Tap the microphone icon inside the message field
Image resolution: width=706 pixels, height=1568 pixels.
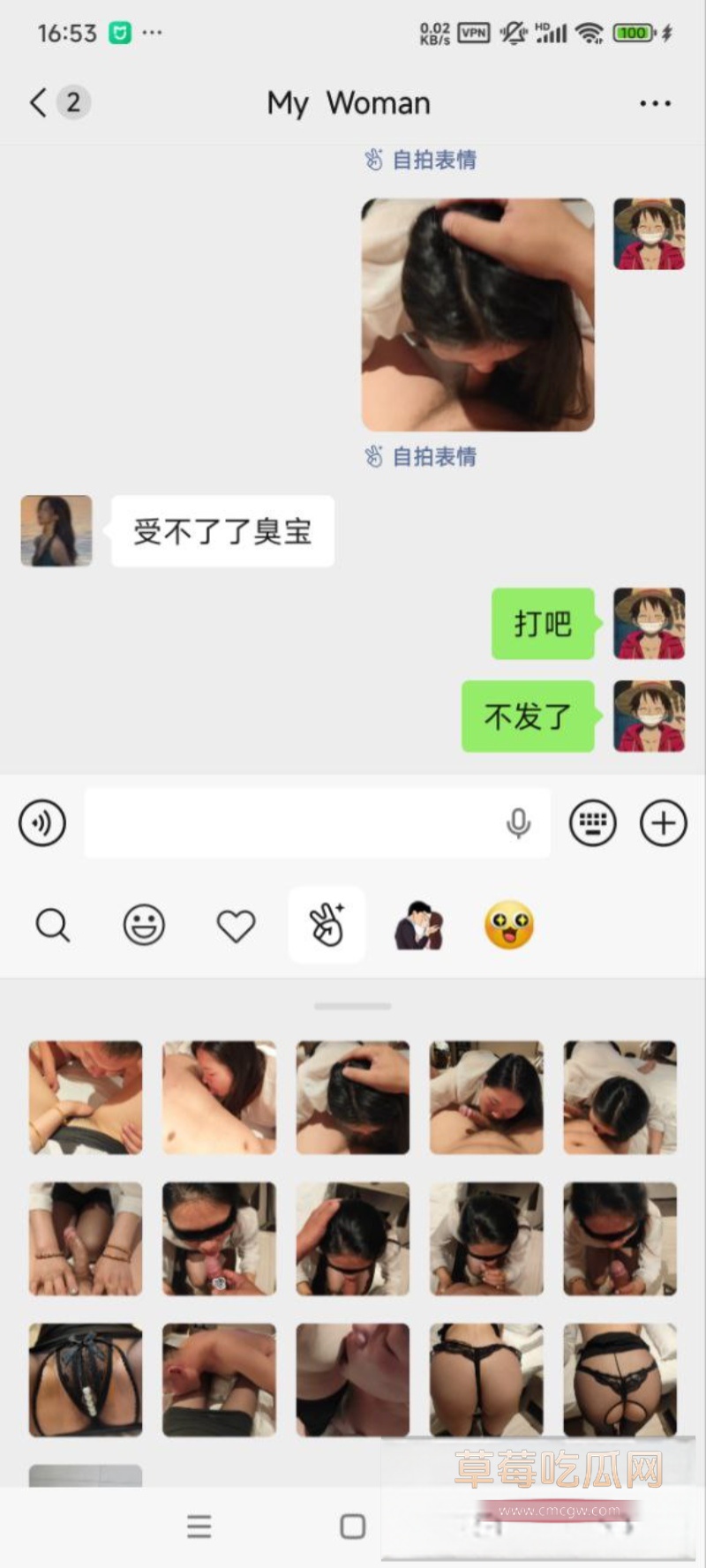click(519, 822)
